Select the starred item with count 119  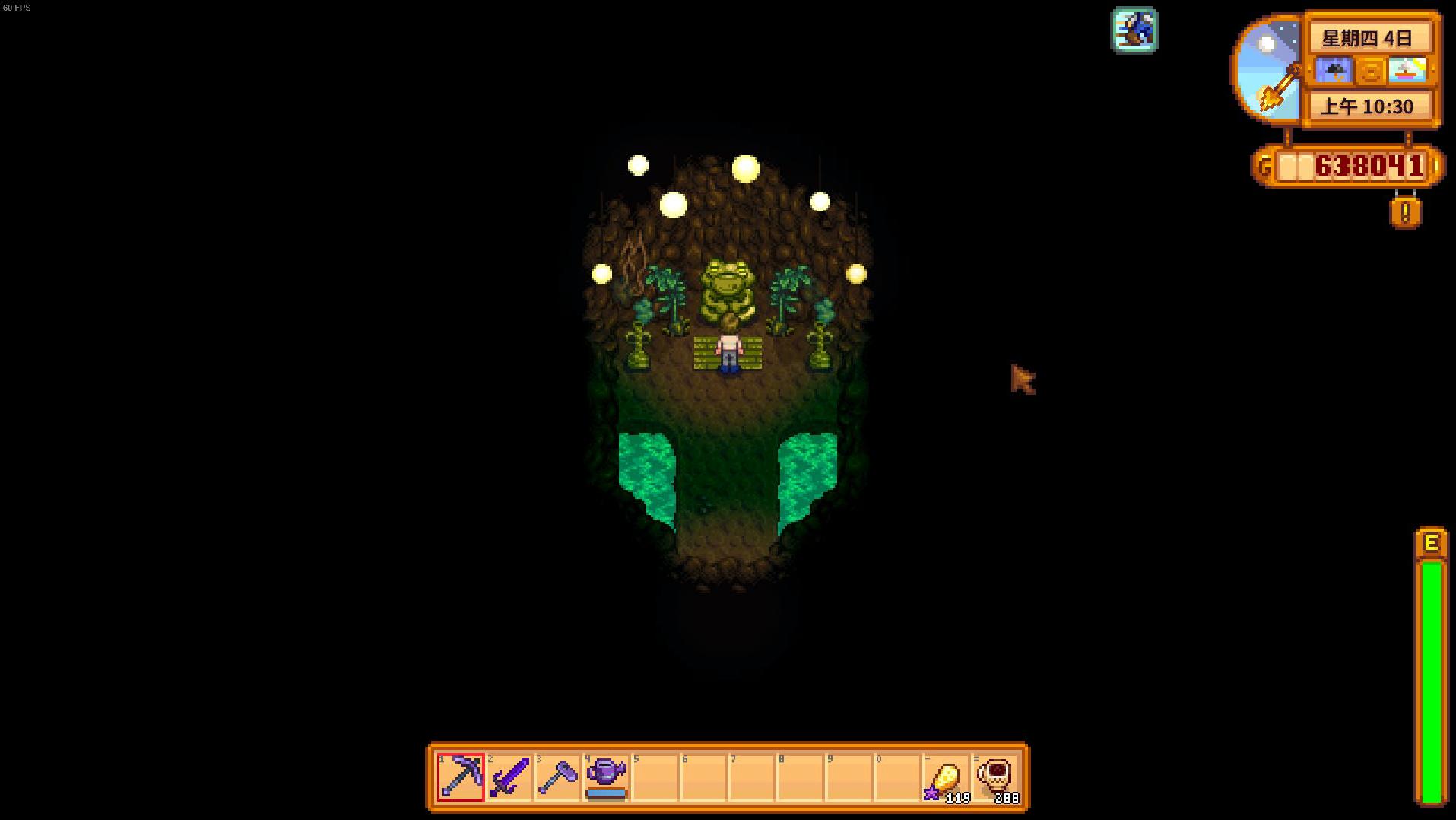click(947, 777)
